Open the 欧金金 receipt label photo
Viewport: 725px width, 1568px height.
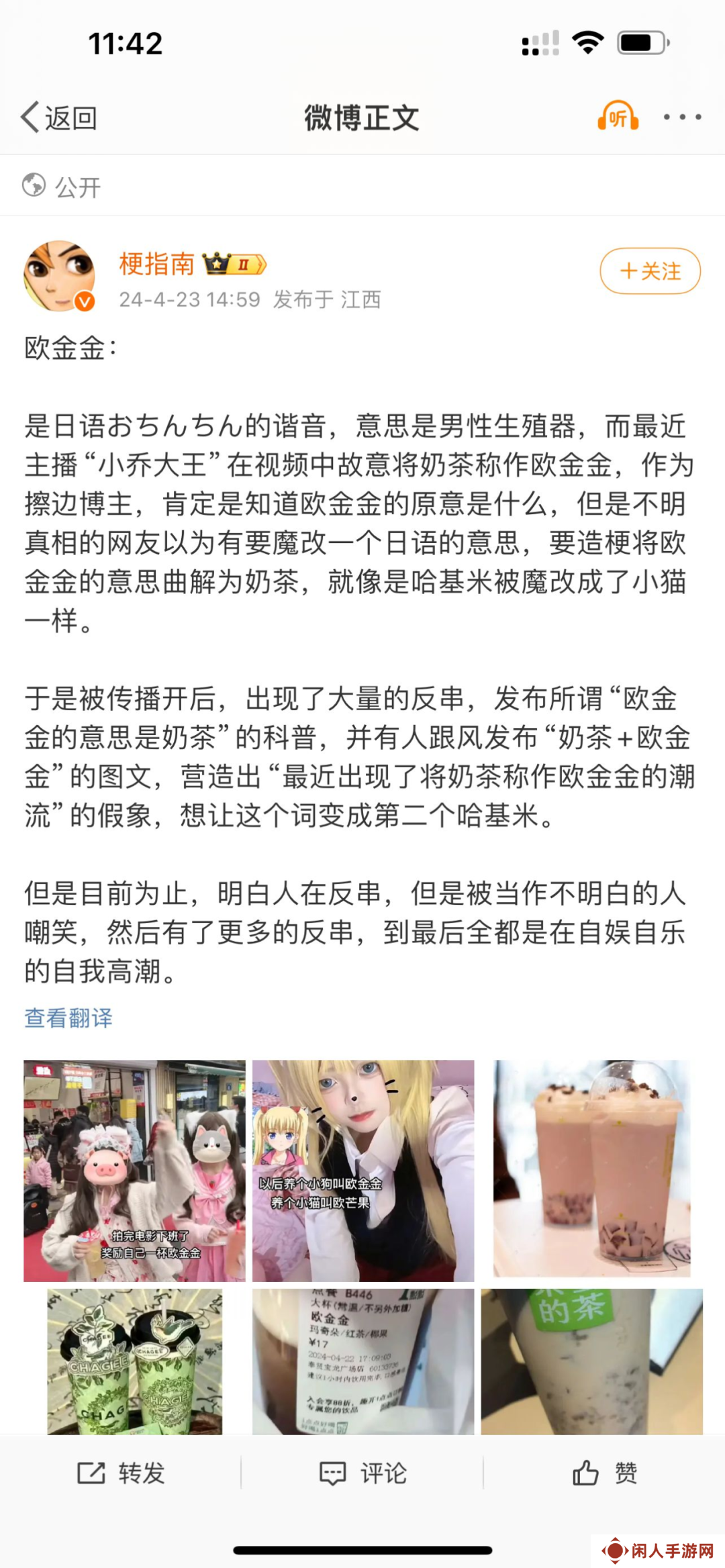(362, 1361)
